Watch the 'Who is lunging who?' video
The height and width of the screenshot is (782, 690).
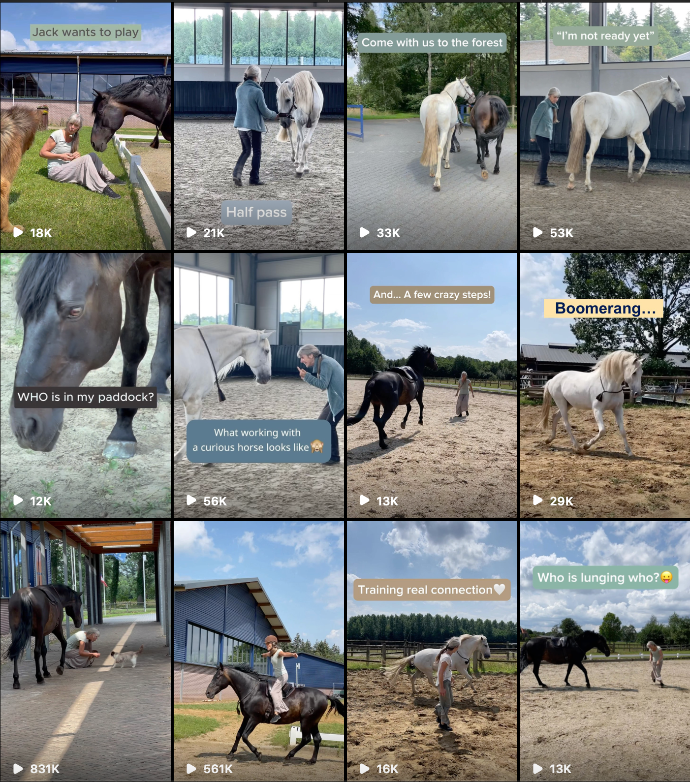(604, 650)
